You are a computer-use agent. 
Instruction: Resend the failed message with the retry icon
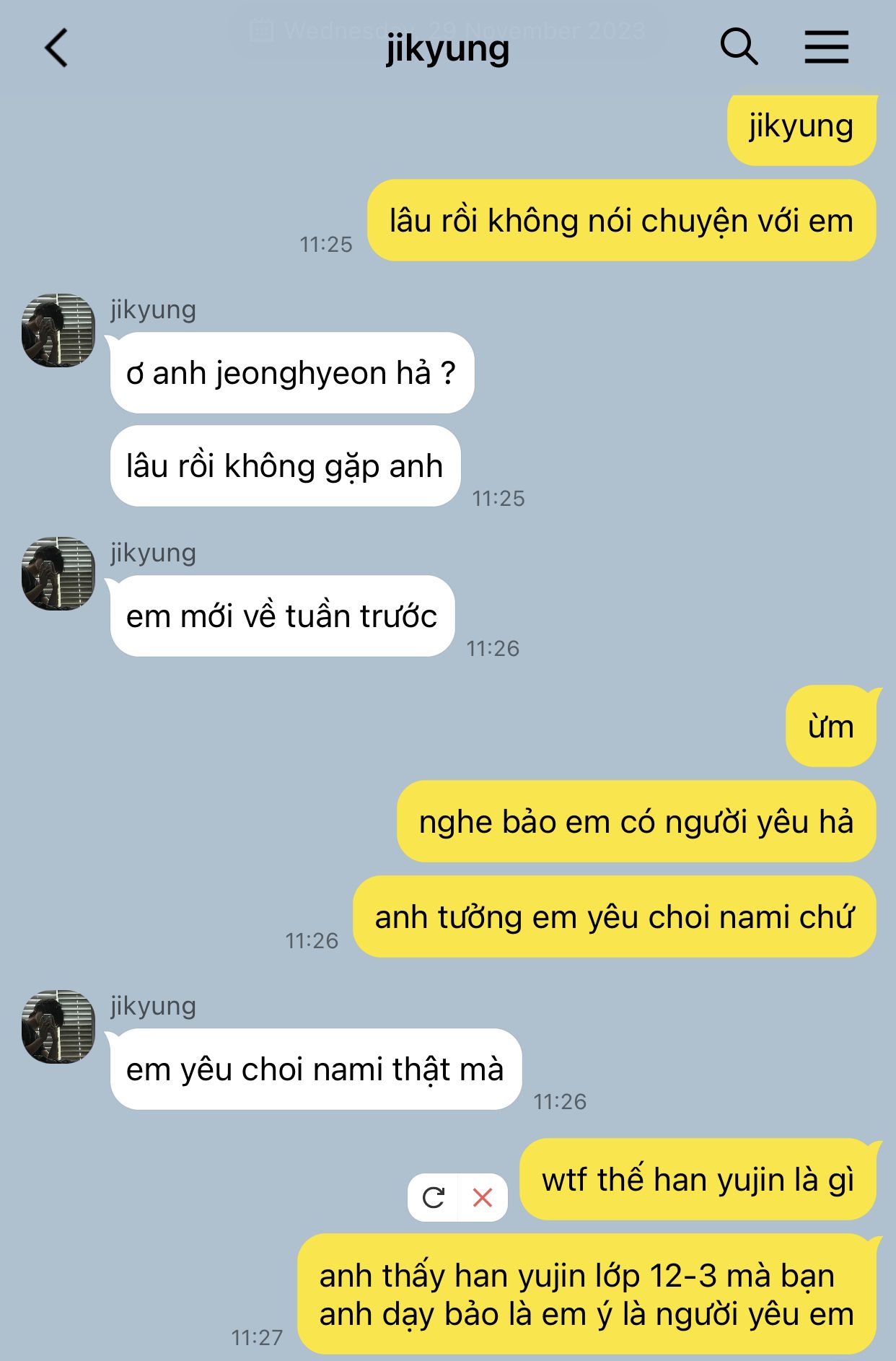433,1198
